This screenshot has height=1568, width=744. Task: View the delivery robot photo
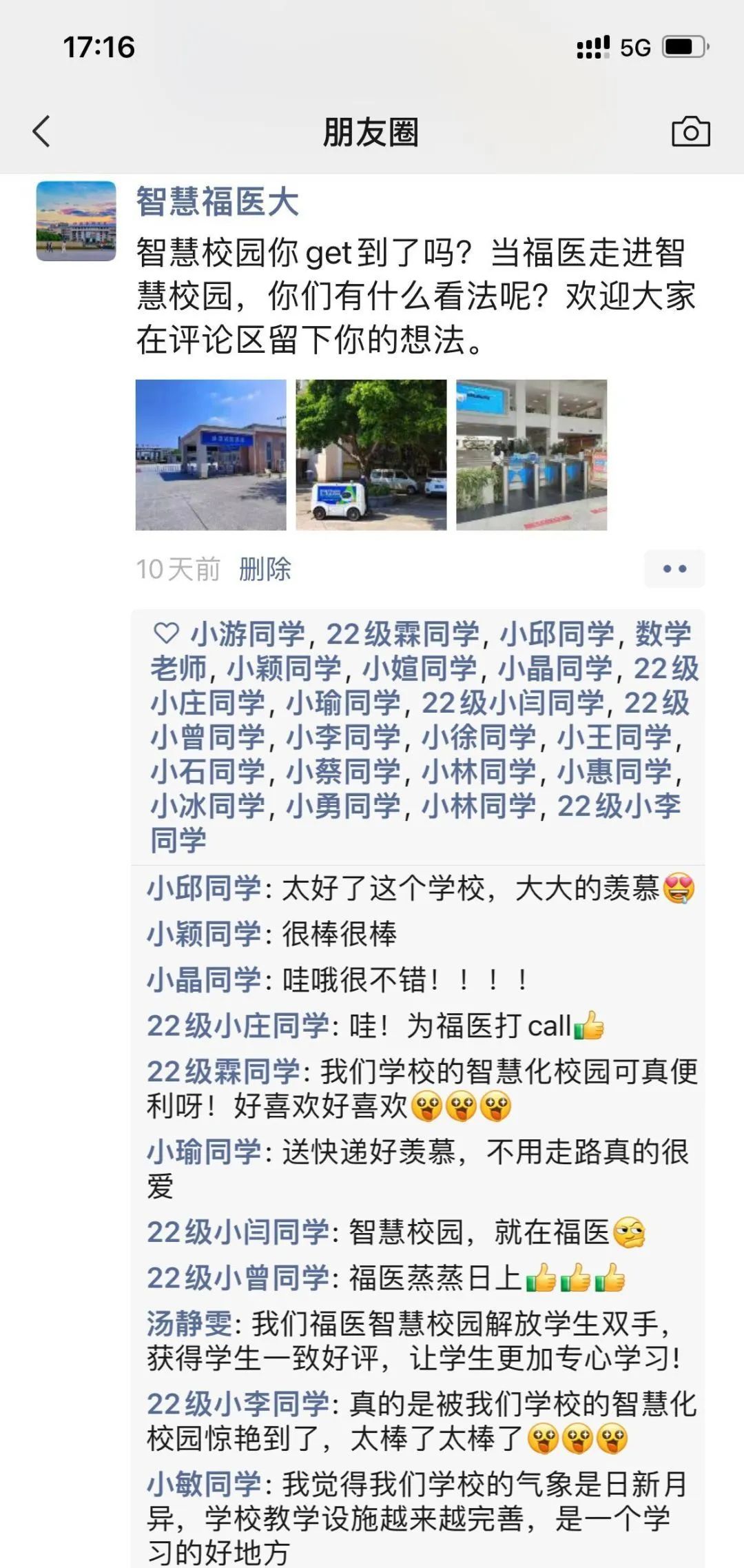click(371, 455)
